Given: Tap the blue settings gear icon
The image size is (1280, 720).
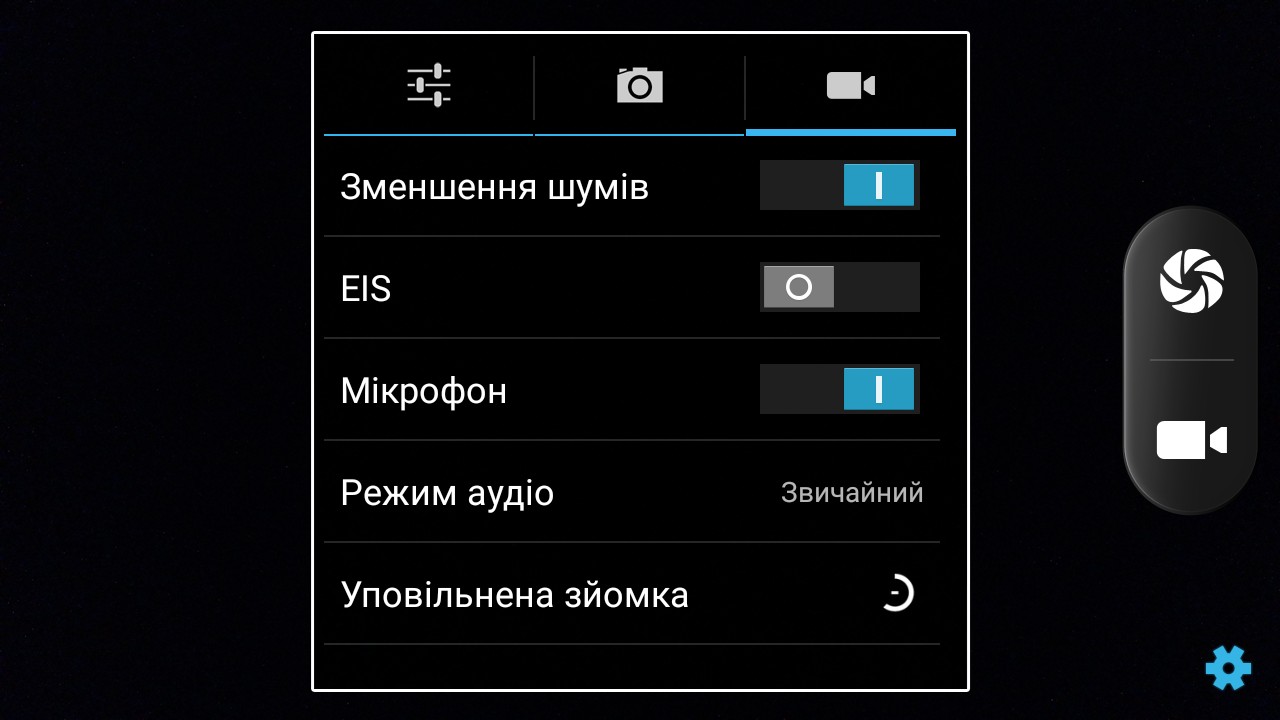Looking at the screenshot, I should click(x=1227, y=667).
